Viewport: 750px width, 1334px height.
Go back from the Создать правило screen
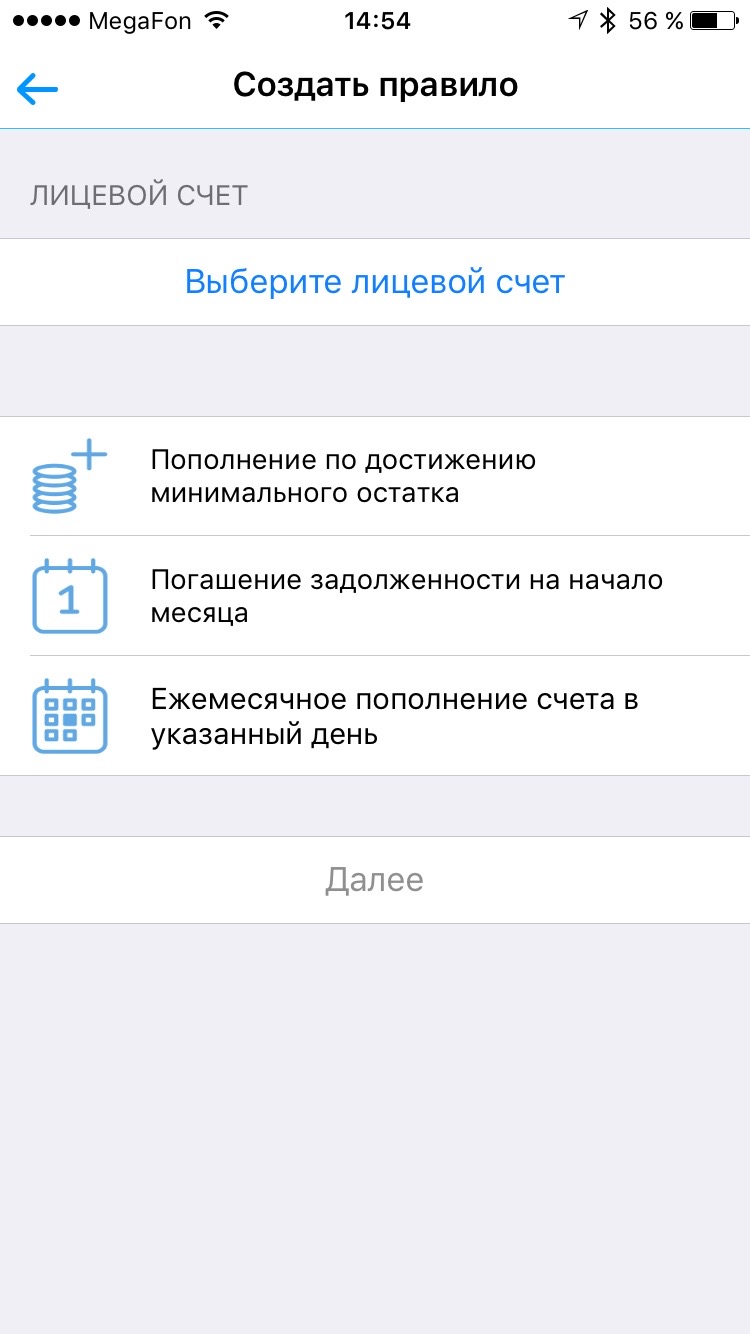38,88
